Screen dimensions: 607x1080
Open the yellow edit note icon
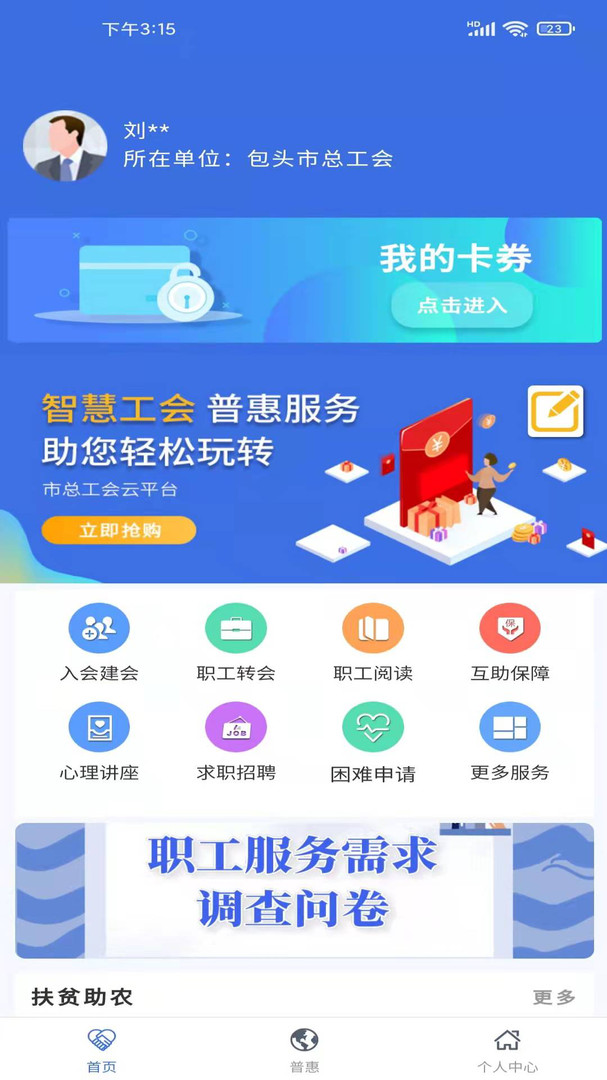(555, 411)
